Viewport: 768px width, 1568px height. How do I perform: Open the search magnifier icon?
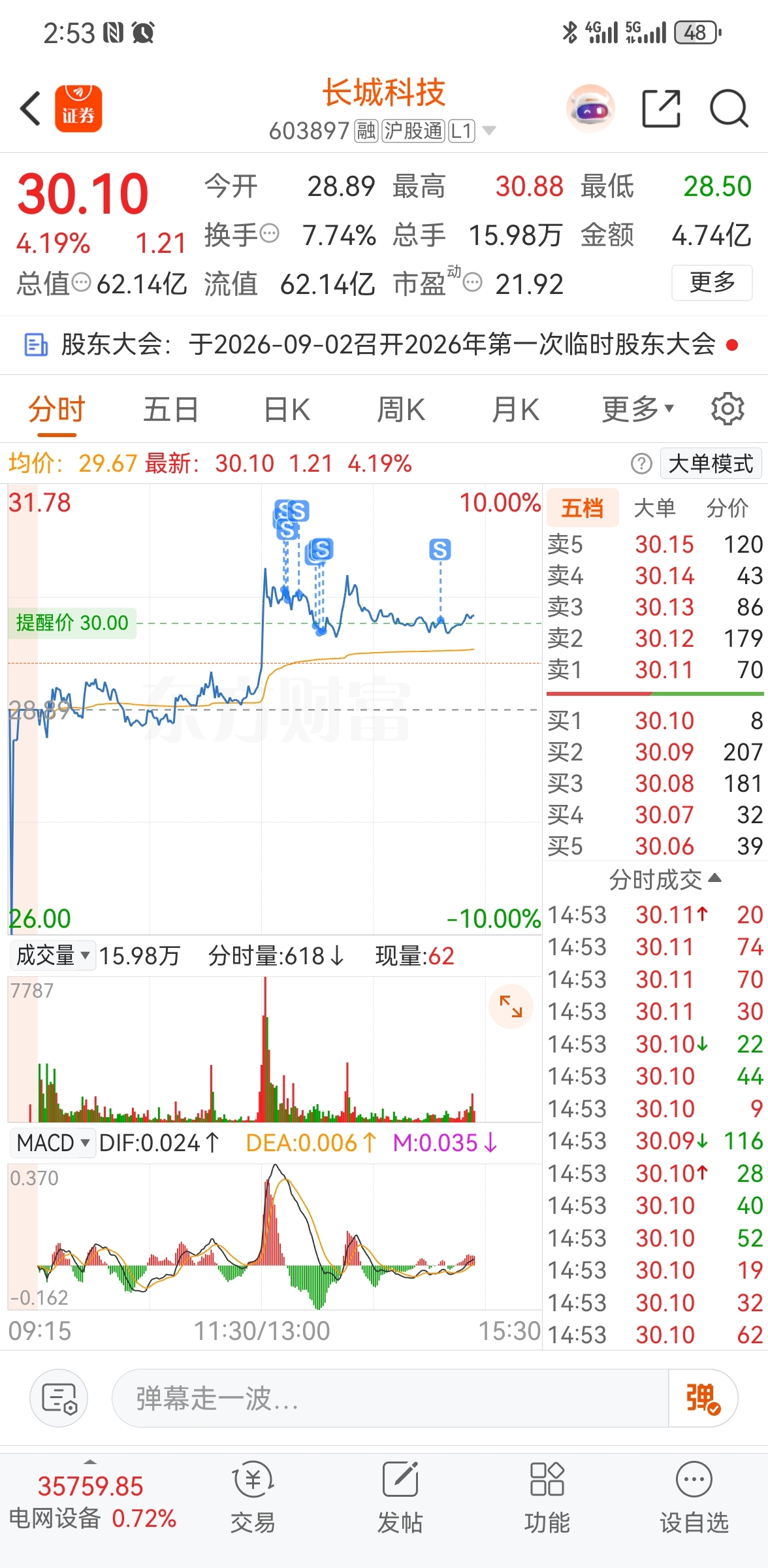coord(729,108)
